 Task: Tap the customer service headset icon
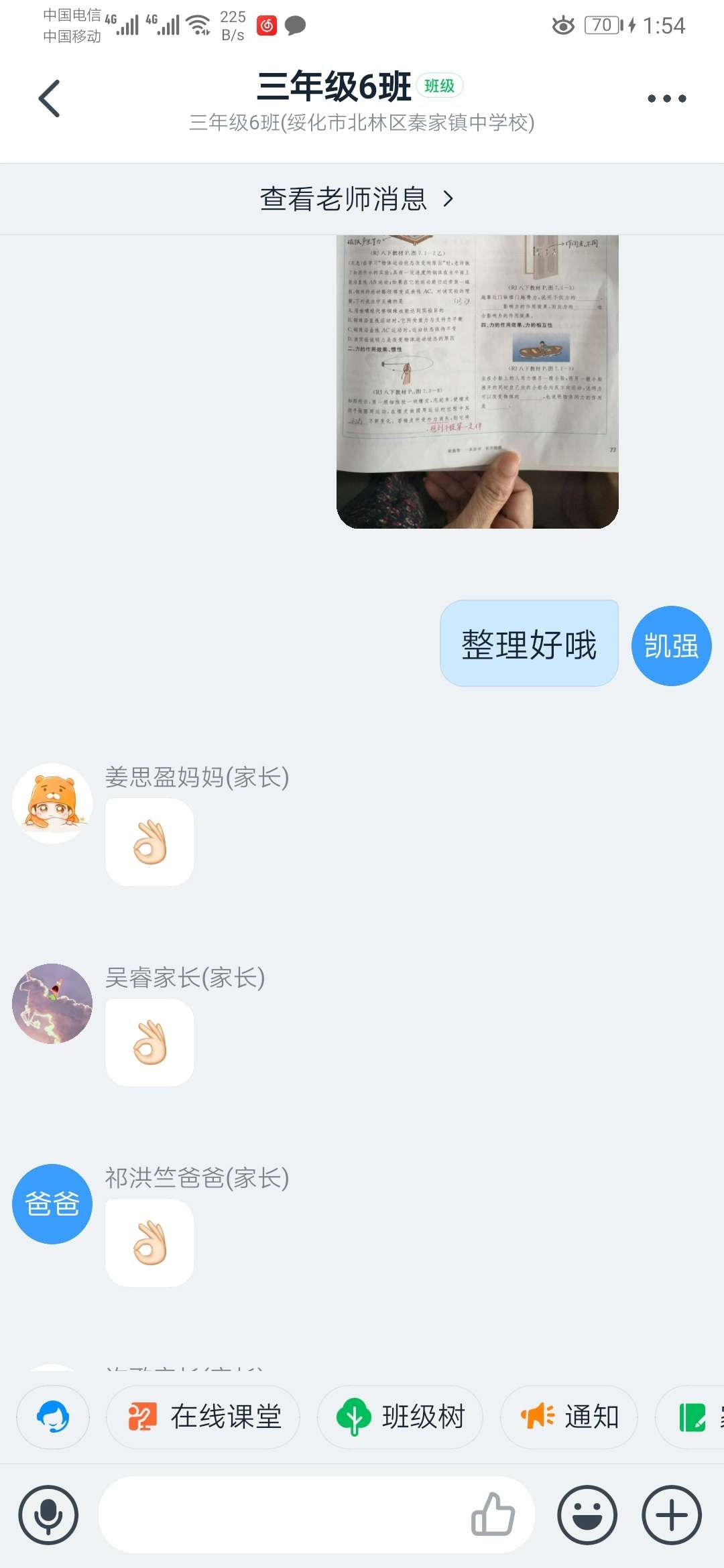click(53, 1417)
